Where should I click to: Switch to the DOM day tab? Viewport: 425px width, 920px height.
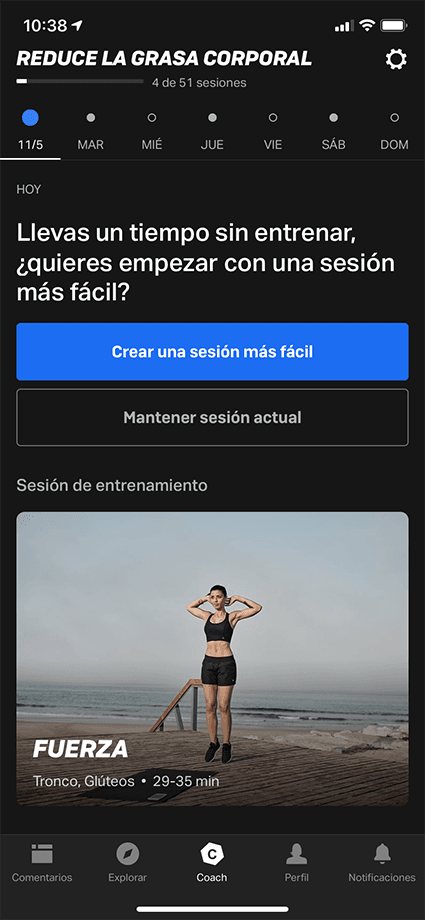click(x=394, y=131)
